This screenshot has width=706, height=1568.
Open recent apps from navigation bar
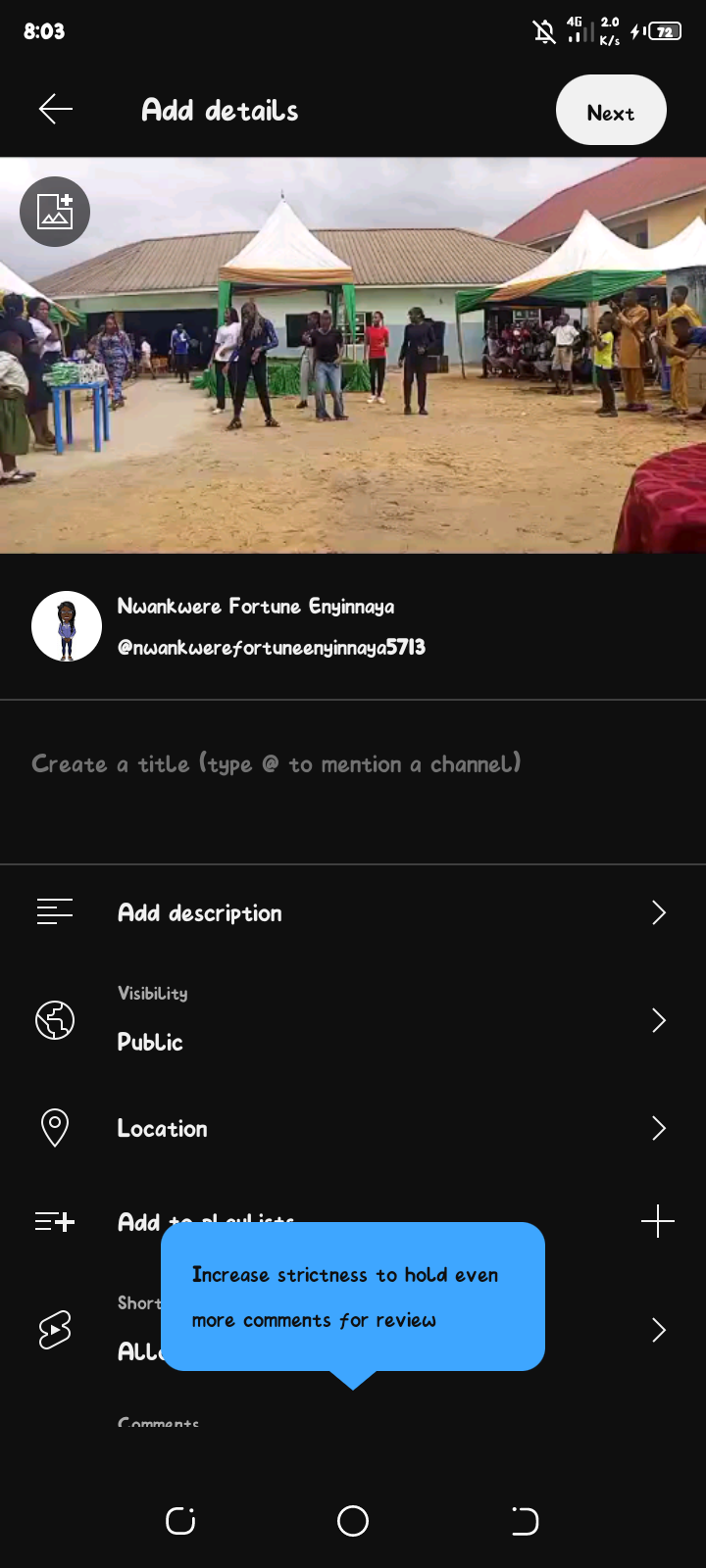click(180, 1521)
